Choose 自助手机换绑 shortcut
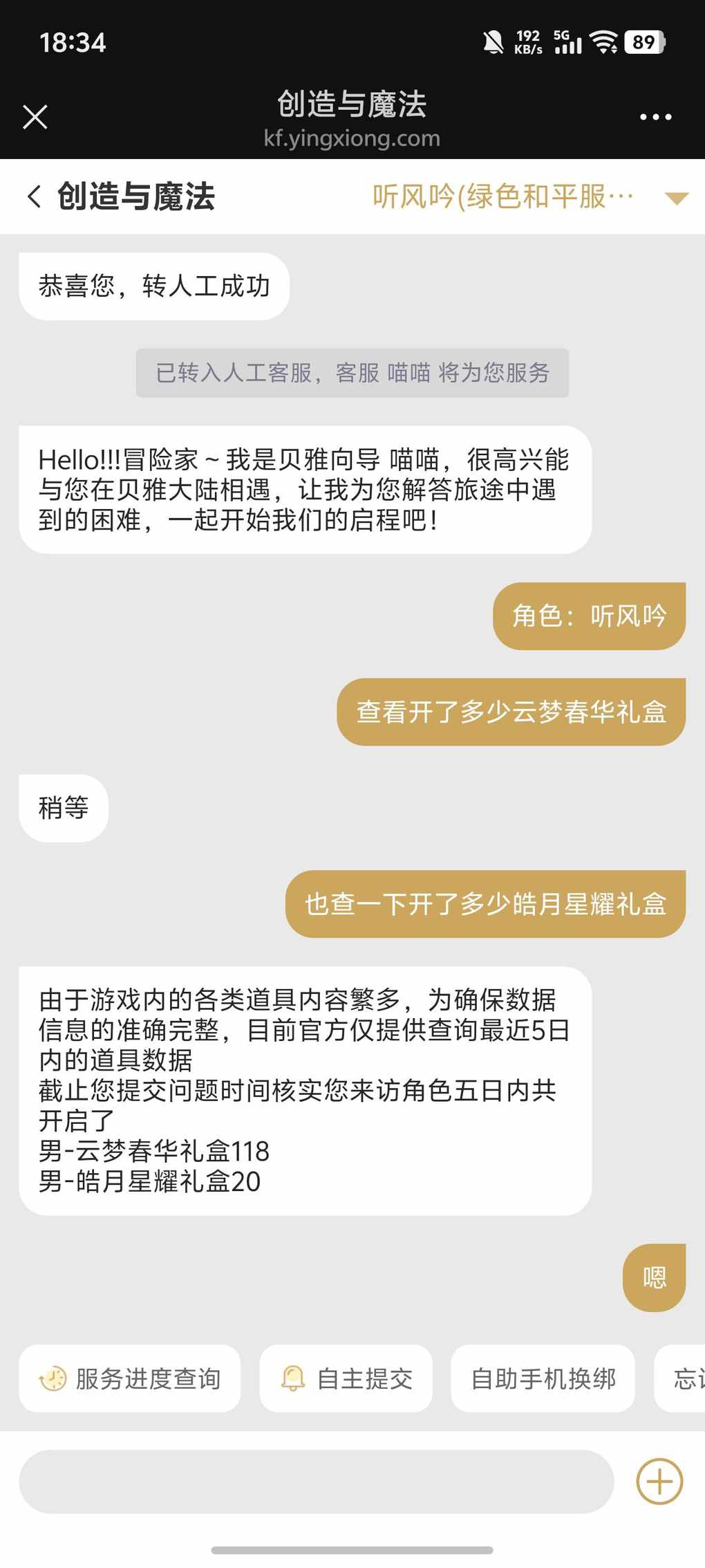The width and height of the screenshot is (705, 1568). (x=543, y=1378)
